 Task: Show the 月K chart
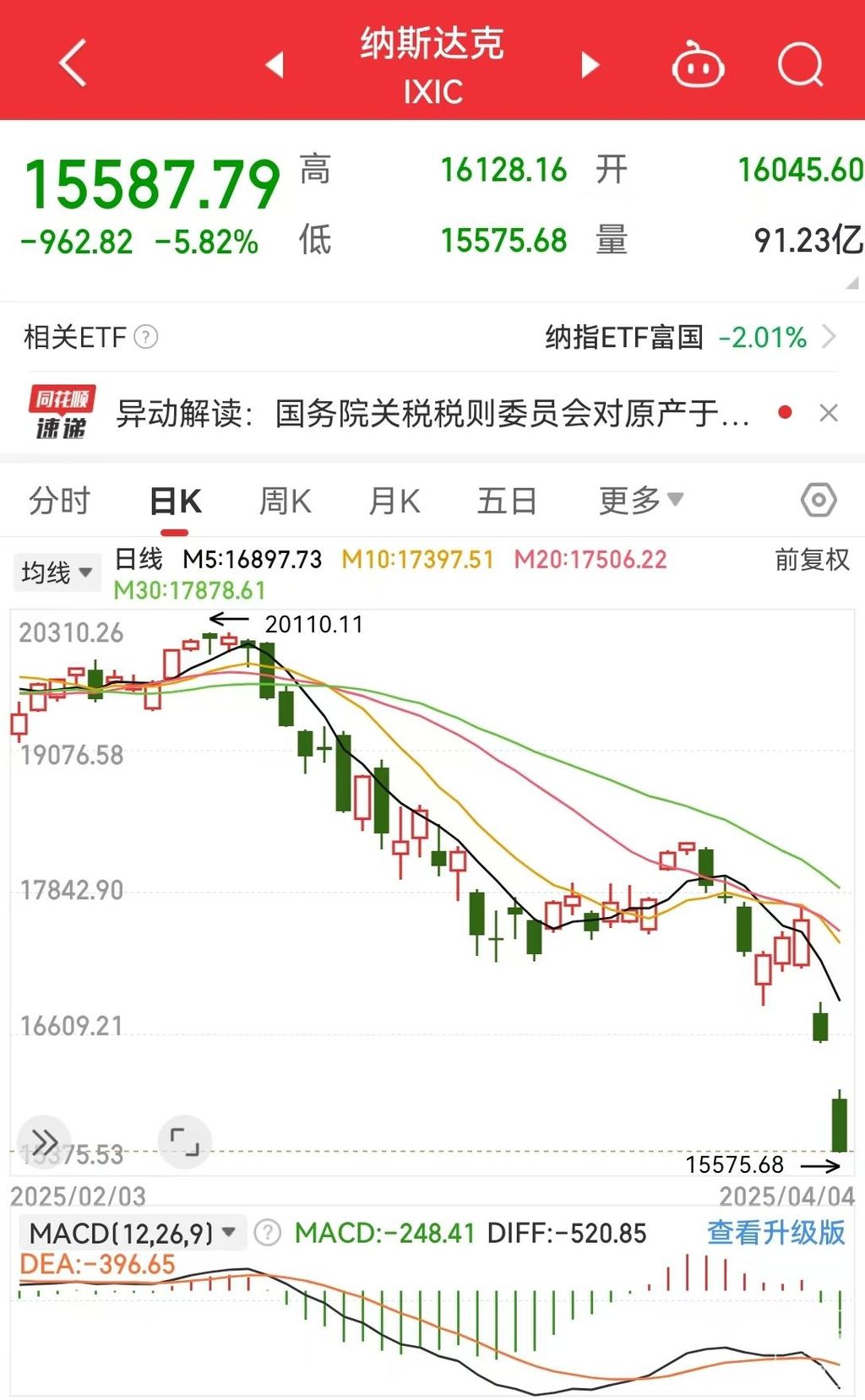pos(394,501)
